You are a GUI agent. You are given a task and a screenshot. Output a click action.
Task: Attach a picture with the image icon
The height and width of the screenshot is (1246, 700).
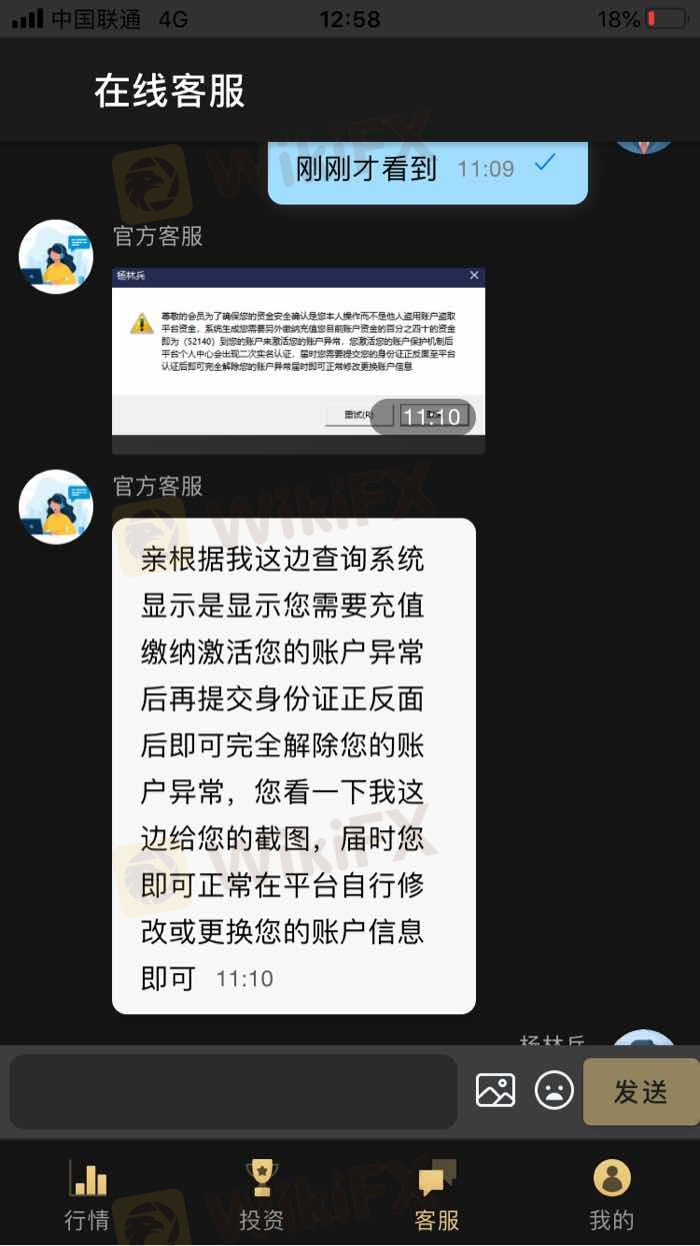click(x=495, y=1090)
